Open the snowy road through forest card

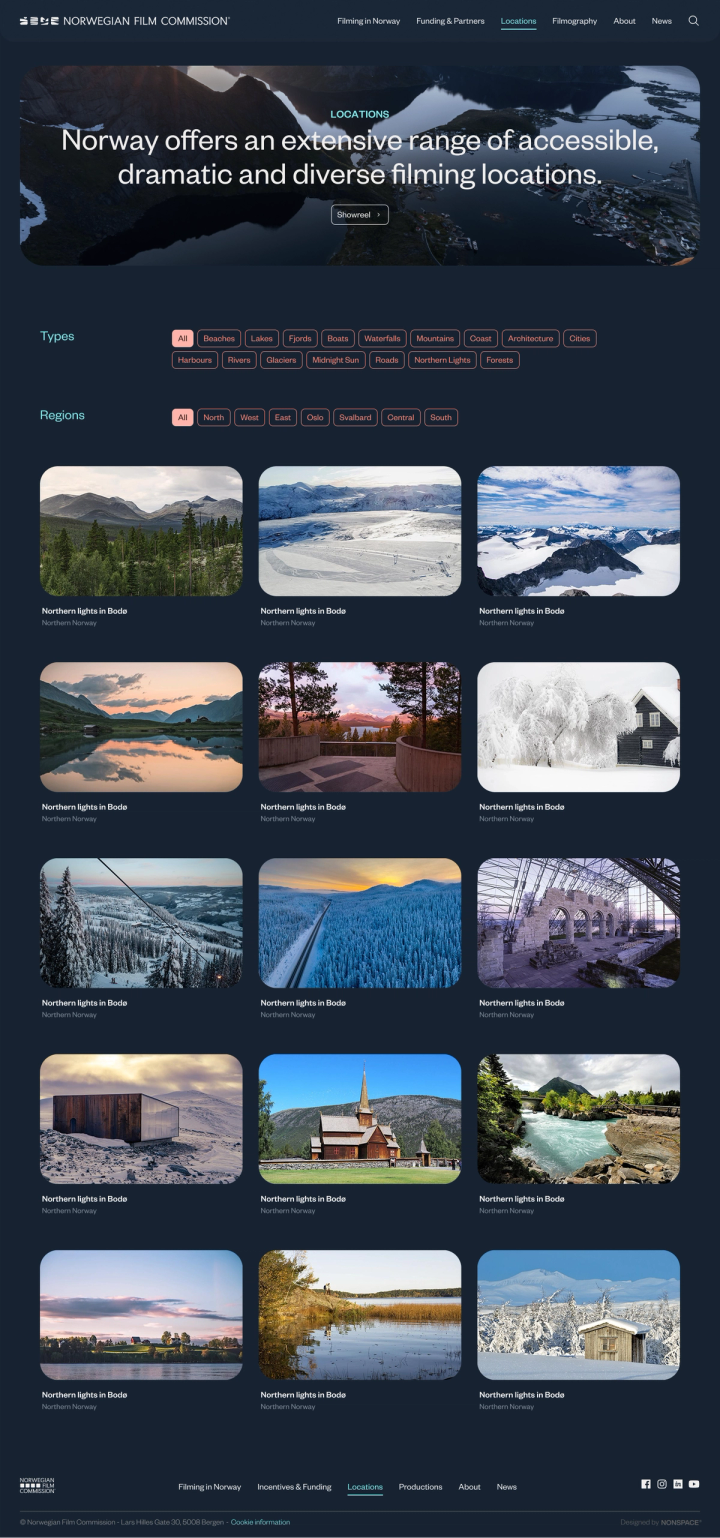pyautogui.click(x=359, y=923)
